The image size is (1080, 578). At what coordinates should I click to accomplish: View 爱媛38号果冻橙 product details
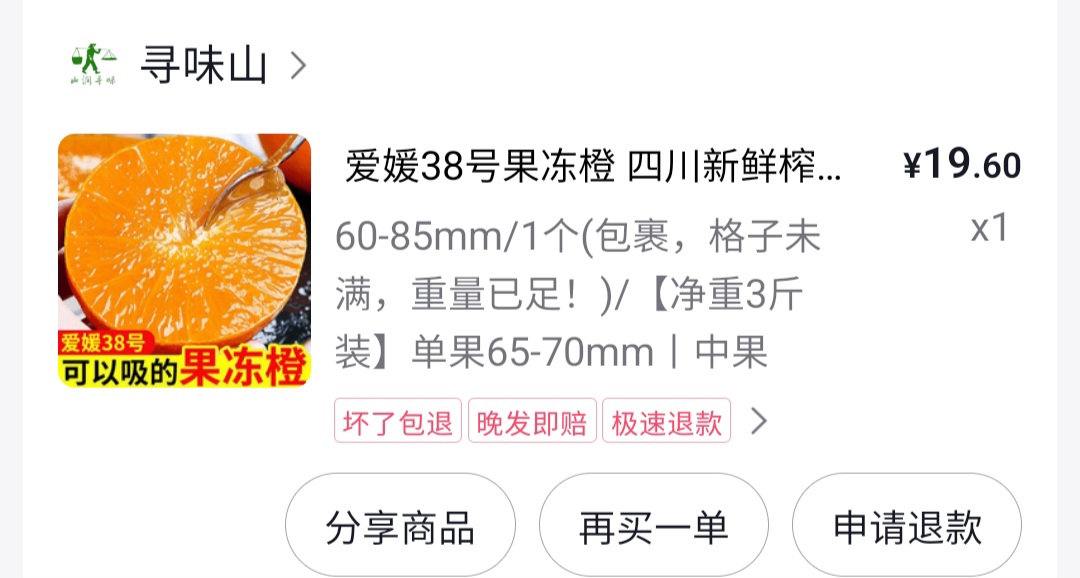(593, 167)
